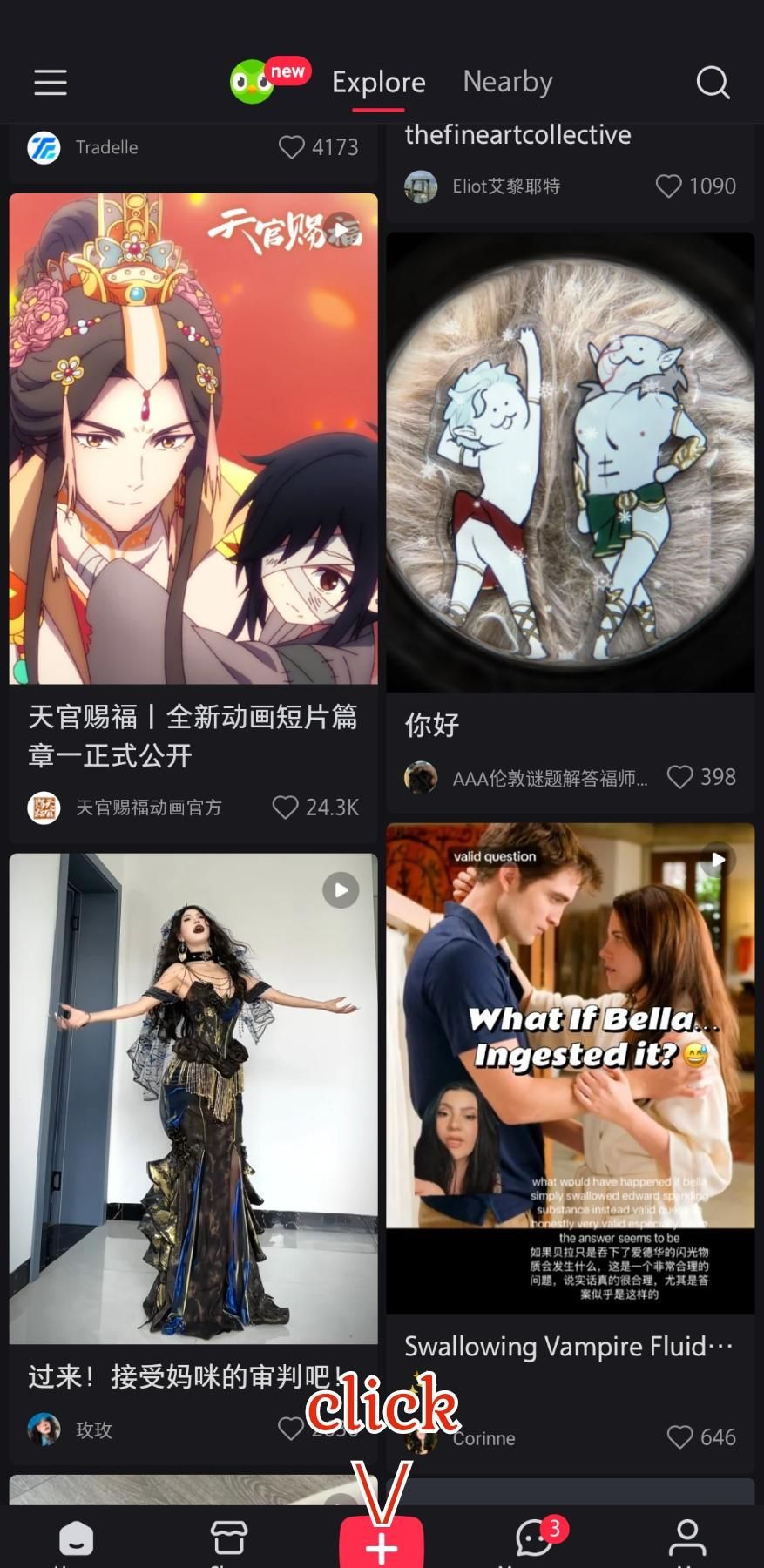Switch to the Nearby tab
Viewport: 764px width, 1568px height.
click(x=507, y=82)
